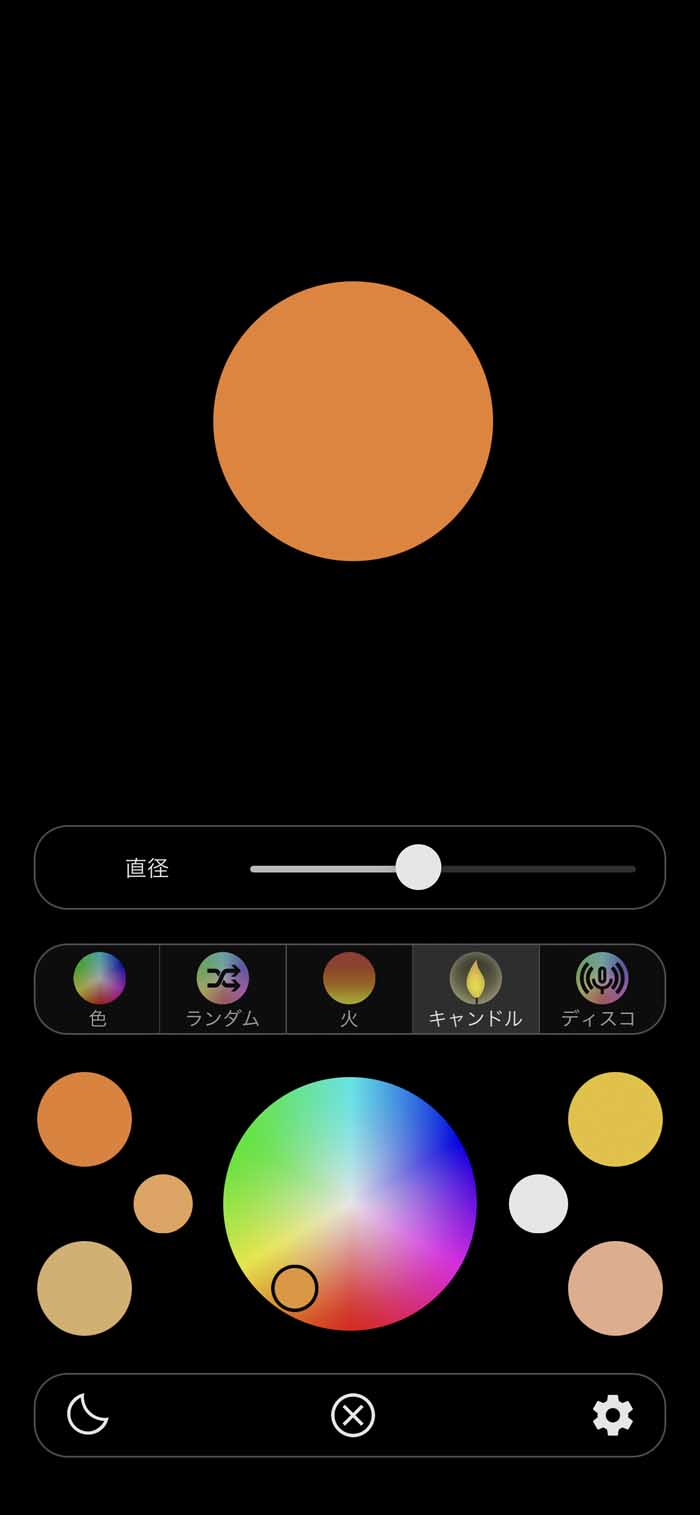The width and height of the screenshot is (700, 1515).
Task: Select the キャンドル candle mode
Action: (476, 989)
